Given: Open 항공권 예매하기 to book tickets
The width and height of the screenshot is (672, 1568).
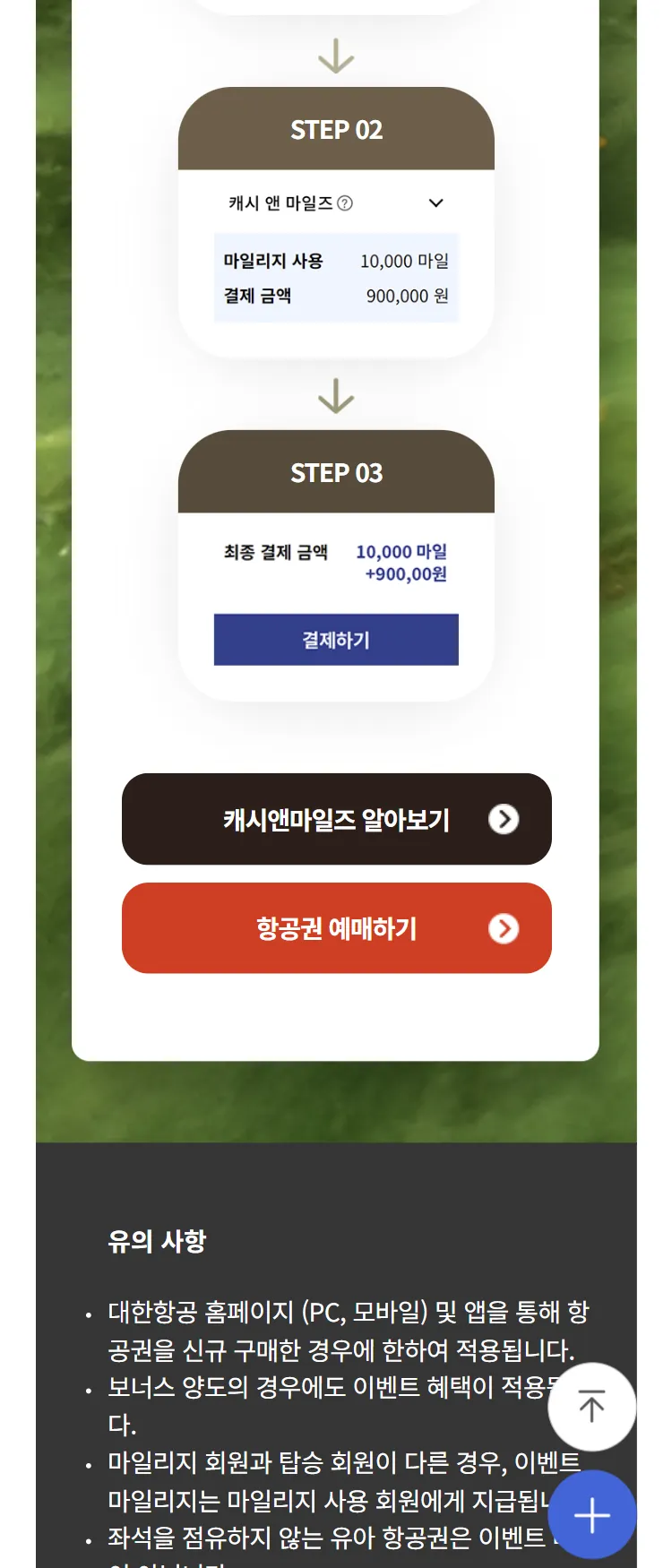Looking at the screenshot, I should click(x=336, y=928).
